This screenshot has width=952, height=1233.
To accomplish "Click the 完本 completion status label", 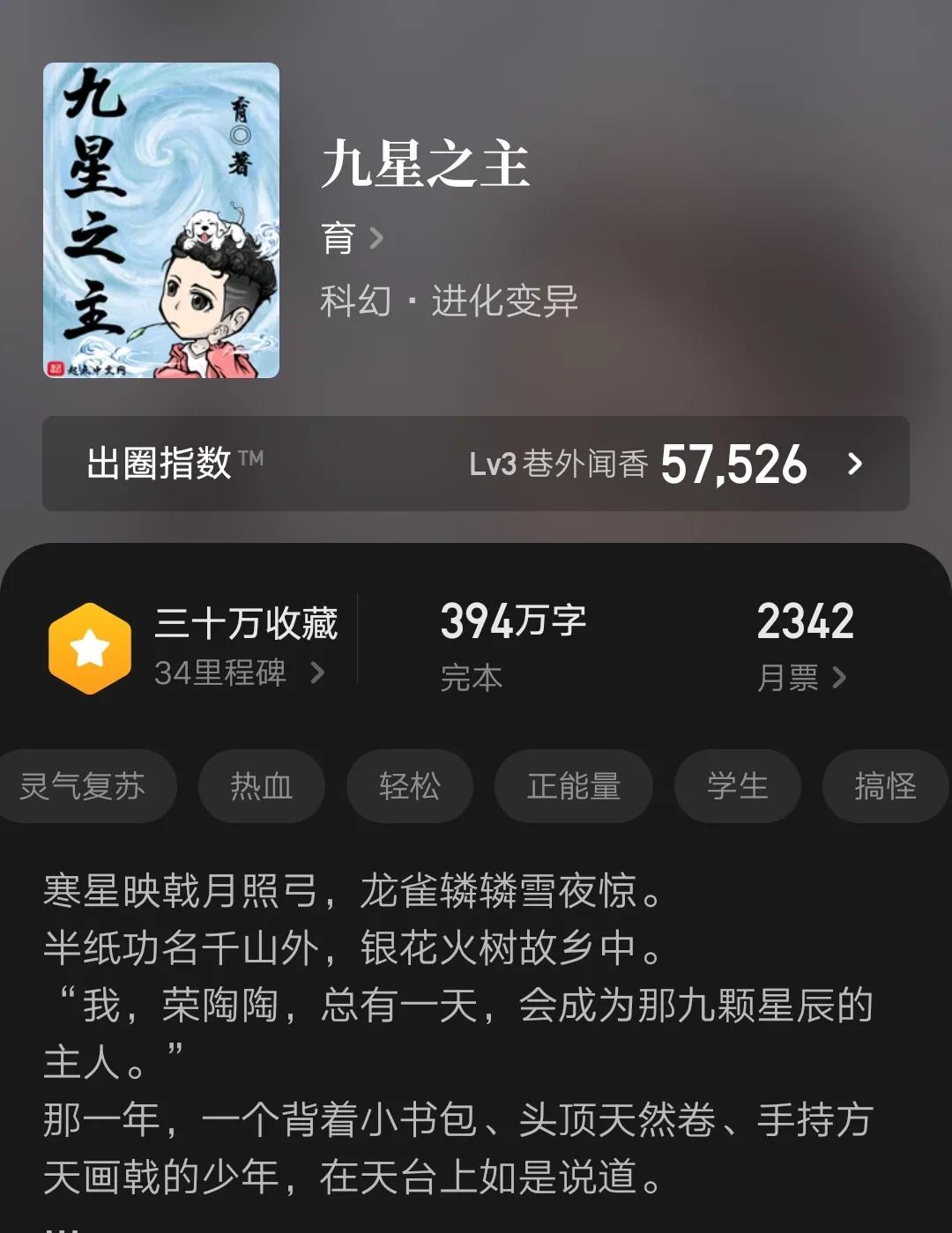I will coord(470,678).
